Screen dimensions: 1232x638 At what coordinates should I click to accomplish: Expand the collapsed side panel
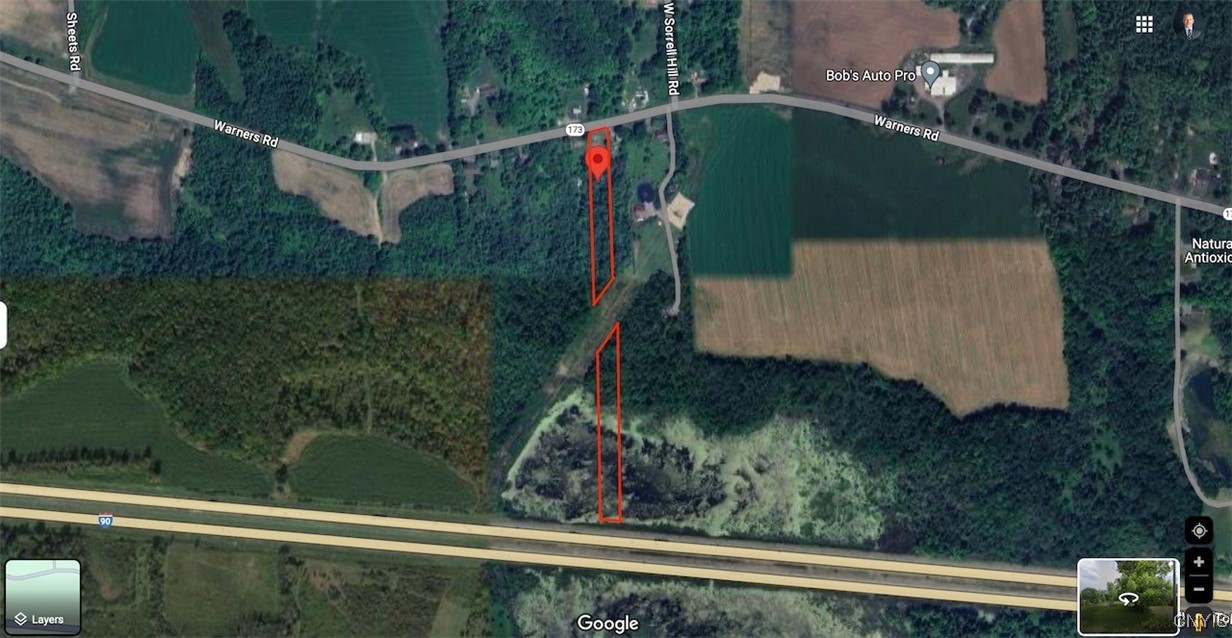(x=3, y=325)
